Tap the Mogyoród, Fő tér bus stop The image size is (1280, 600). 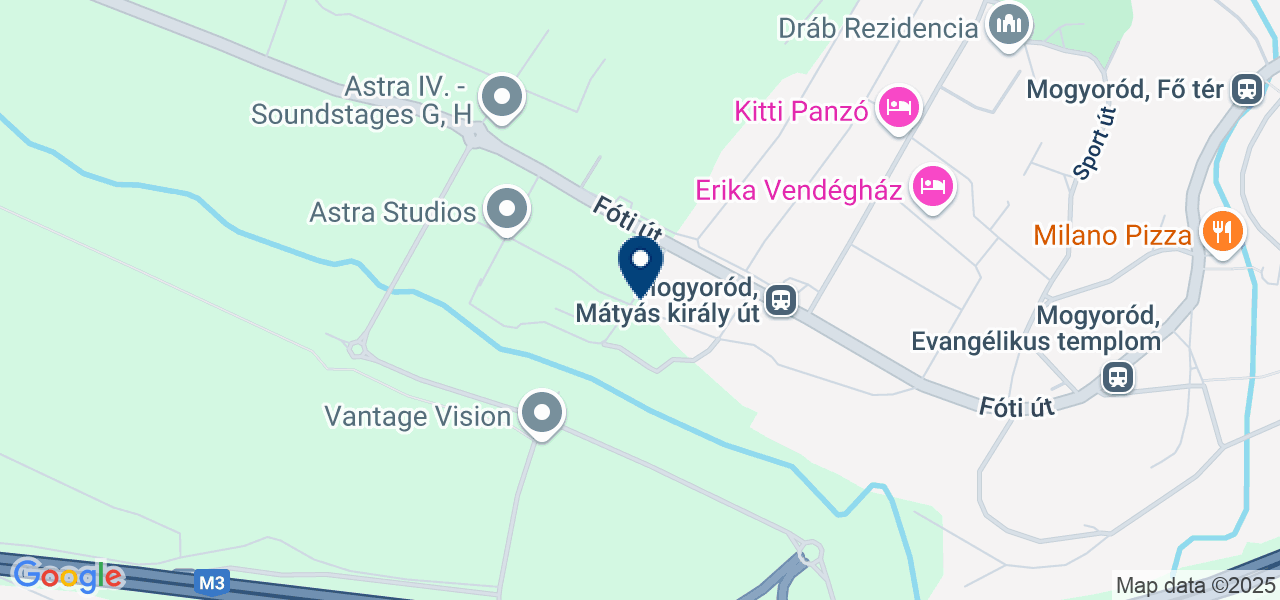click(x=1246, y=89)
